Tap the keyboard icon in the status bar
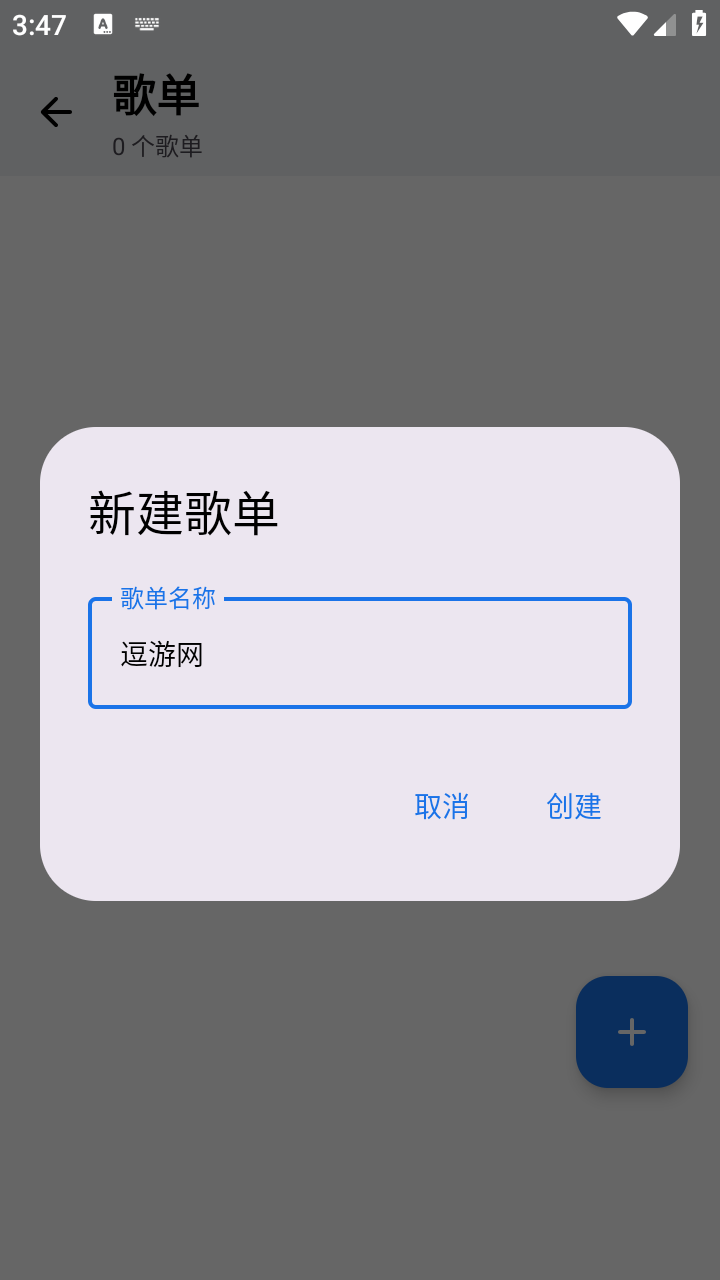 [146, 22]
